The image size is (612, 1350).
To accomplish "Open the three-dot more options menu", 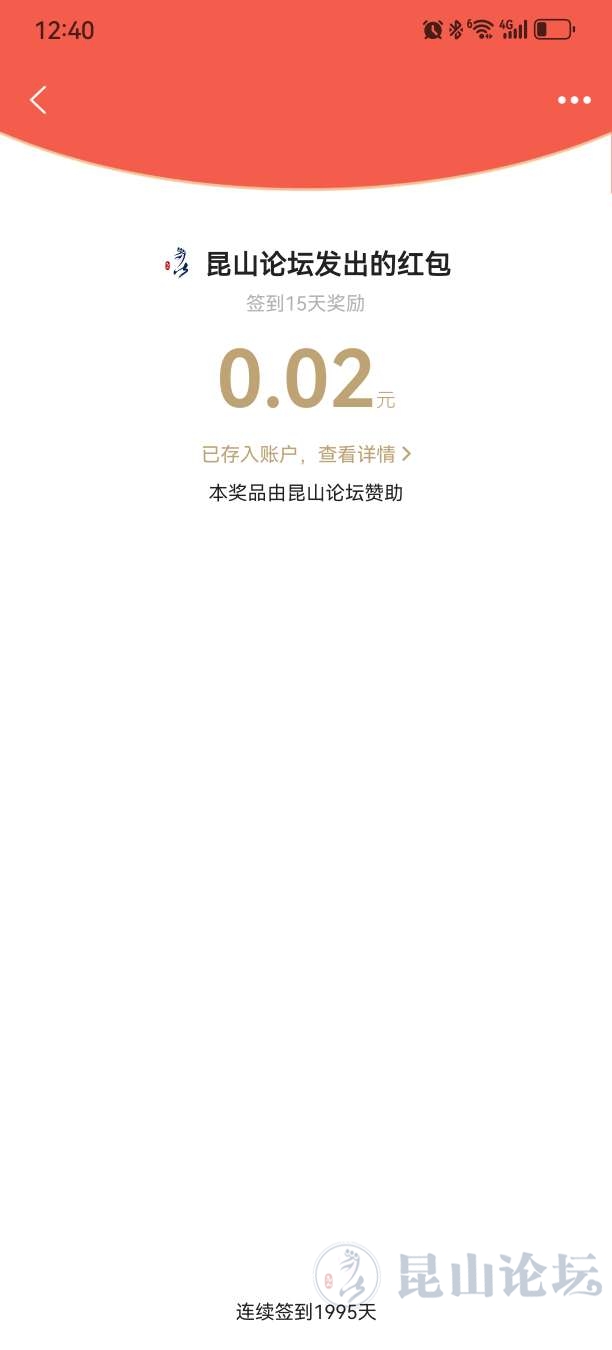I will pos(574,100).
